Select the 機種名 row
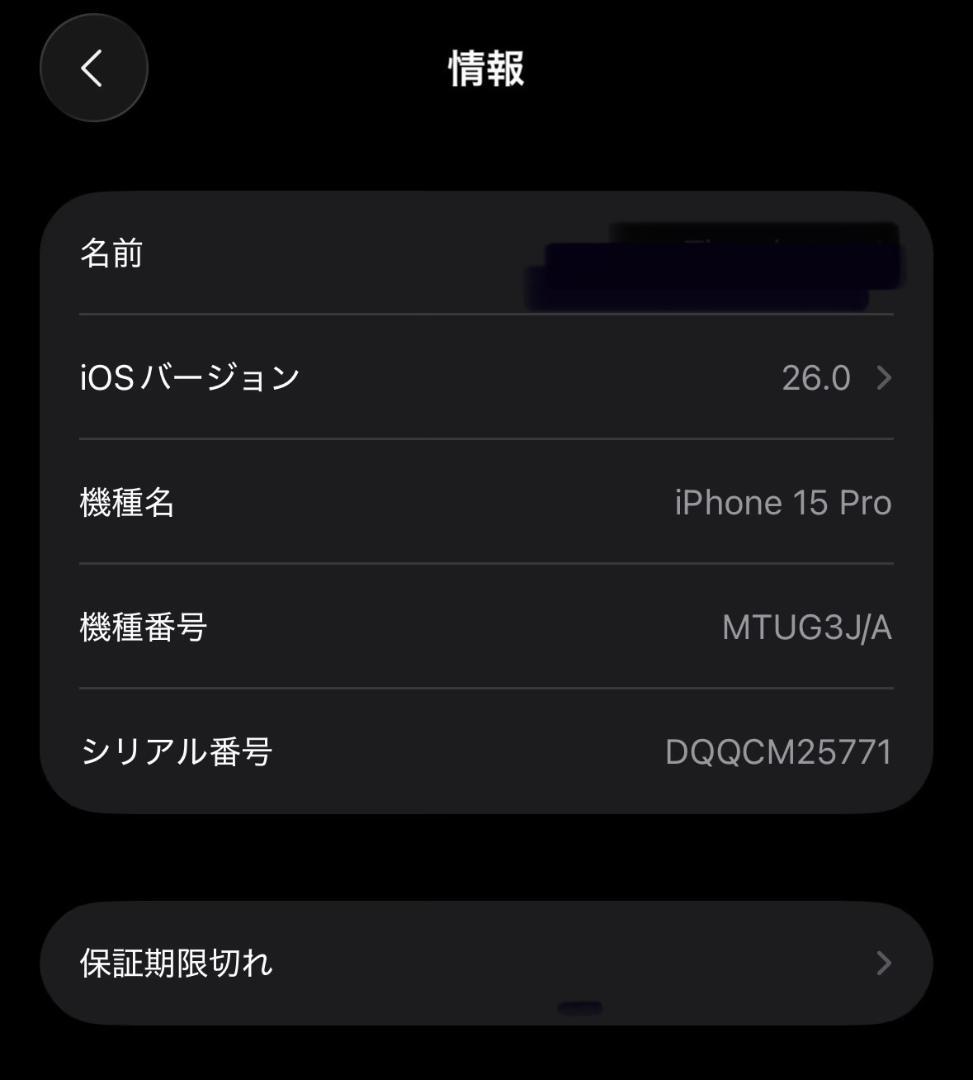This screenshot has height=1080, width=973. pos(486,502)
